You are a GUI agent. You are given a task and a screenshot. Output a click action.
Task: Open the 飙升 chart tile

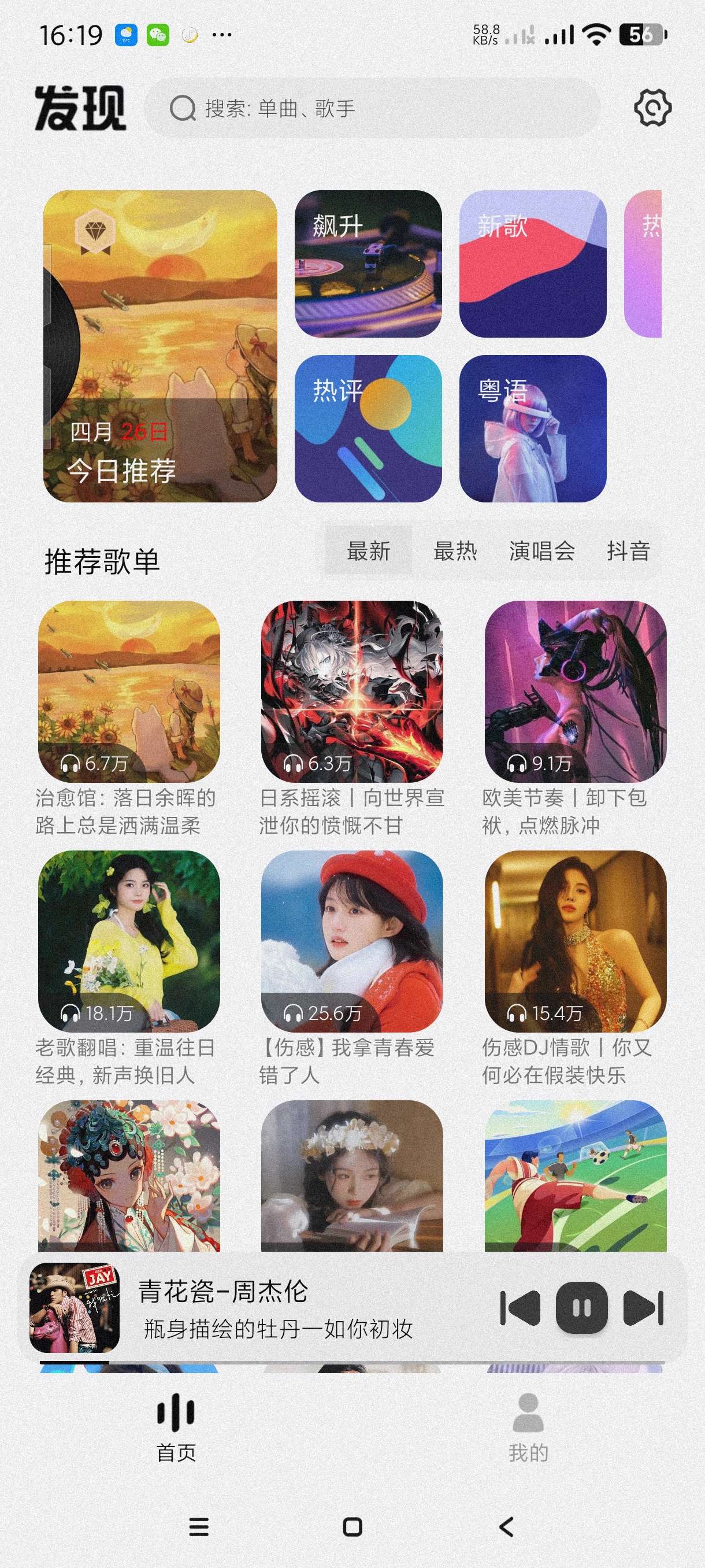tap(368, 264)
